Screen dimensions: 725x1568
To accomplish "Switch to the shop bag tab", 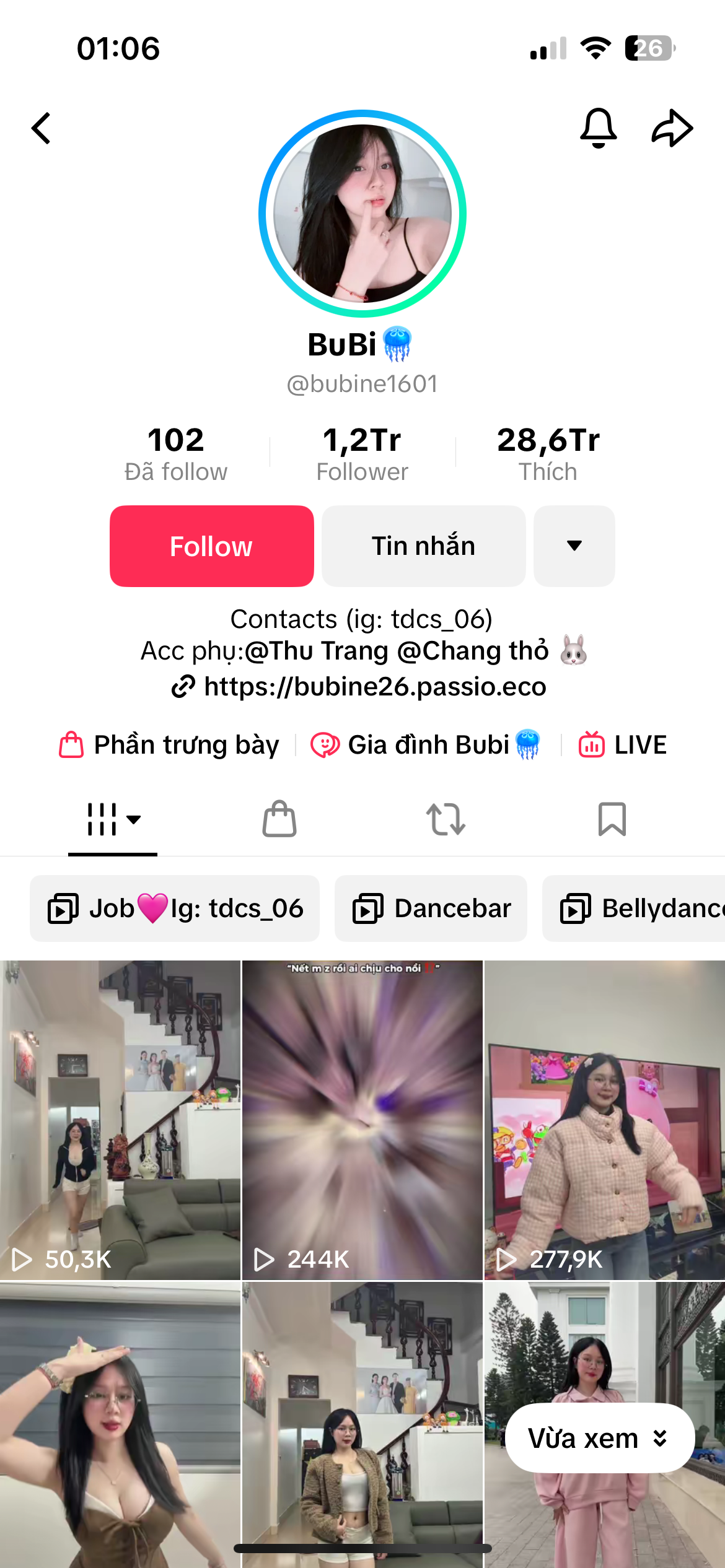I will pos(279,819).
